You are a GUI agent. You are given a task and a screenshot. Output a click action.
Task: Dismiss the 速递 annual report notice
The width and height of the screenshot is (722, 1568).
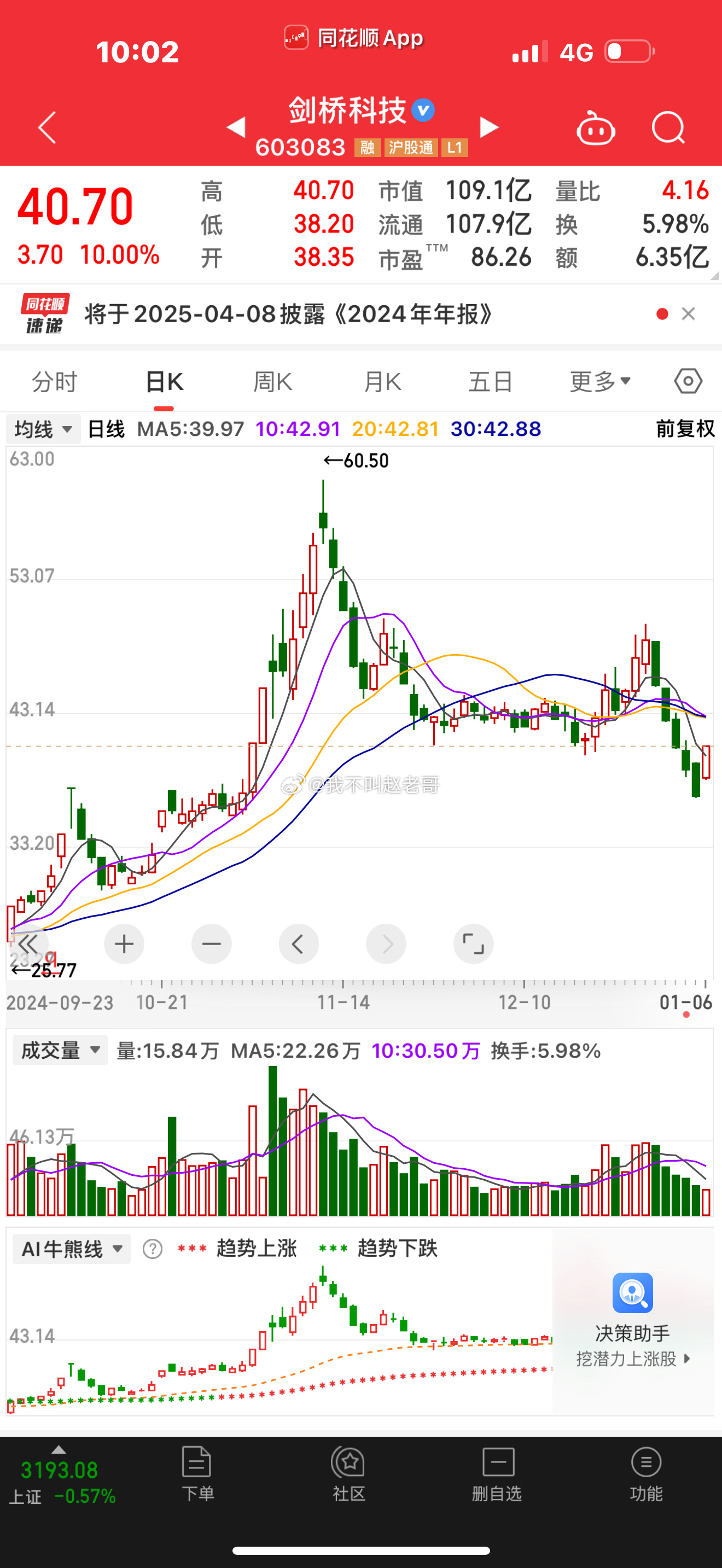pos(688,313)
